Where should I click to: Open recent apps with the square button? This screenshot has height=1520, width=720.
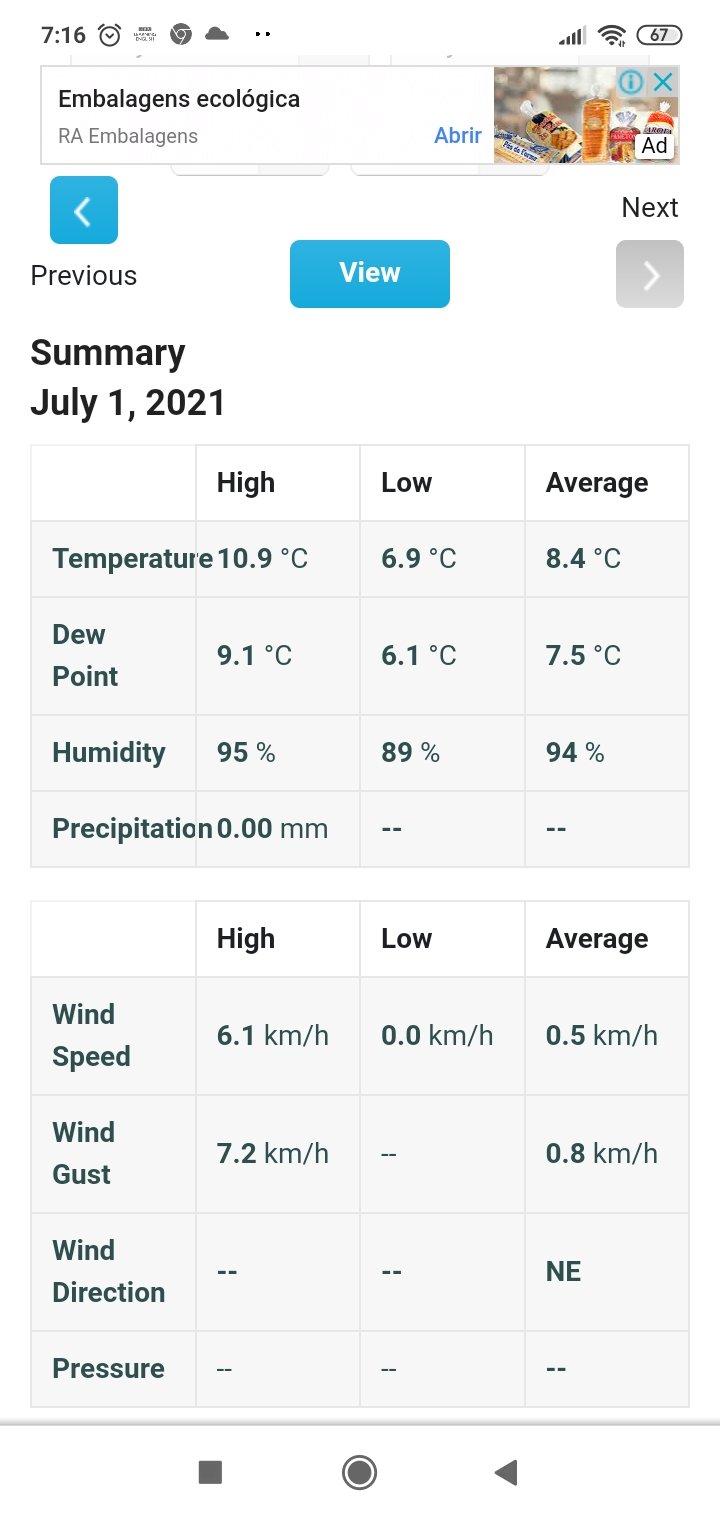[210, 1472]
